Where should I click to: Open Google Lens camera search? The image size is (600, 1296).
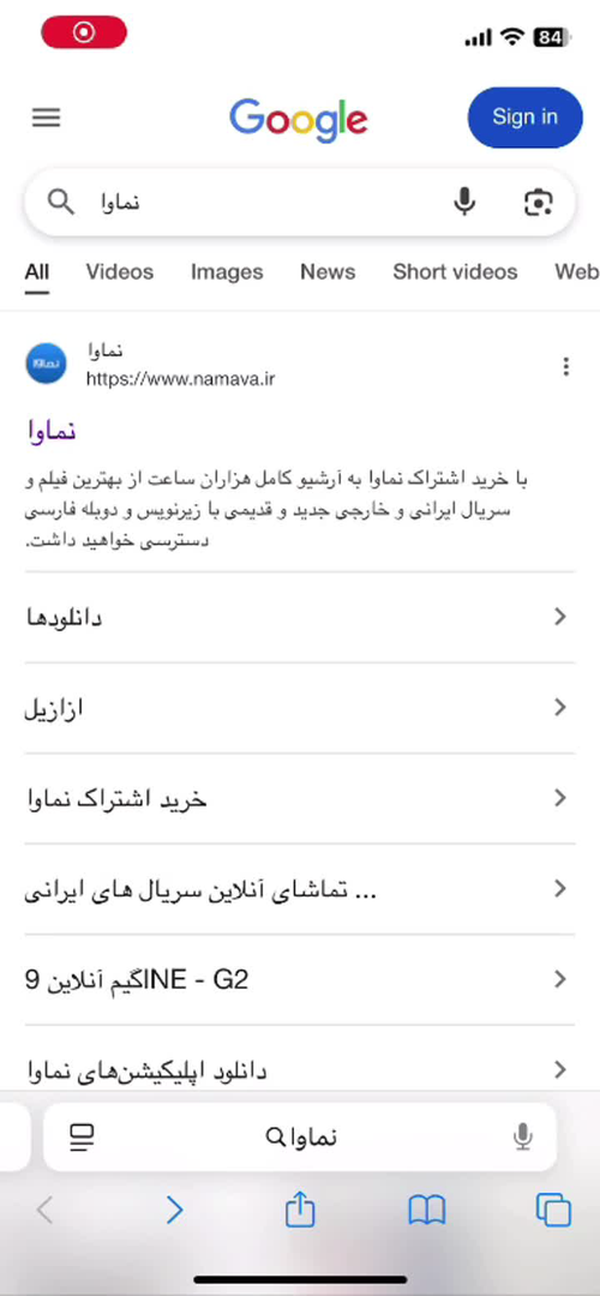point(538,202)
